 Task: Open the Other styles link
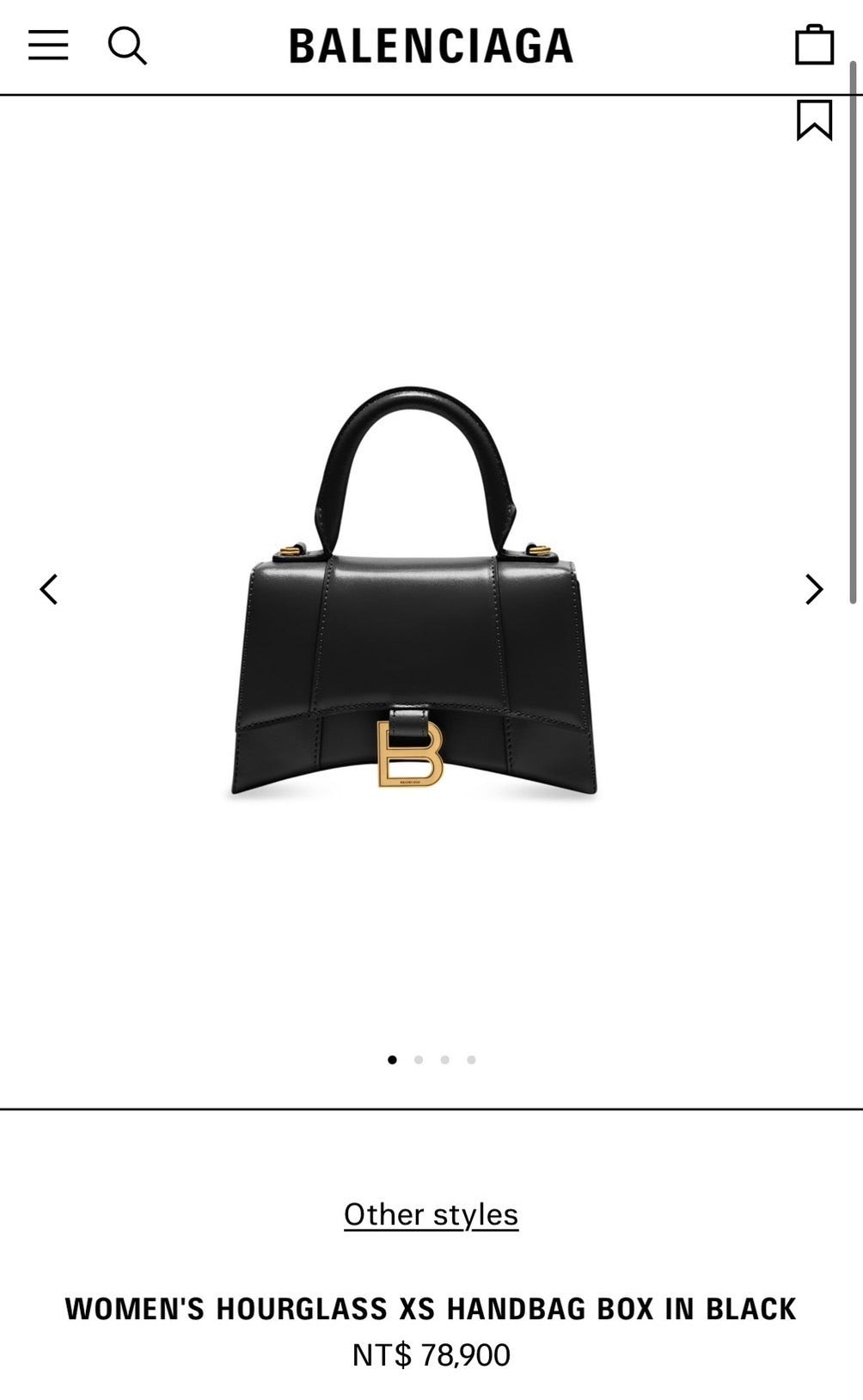coord(431,1214)
